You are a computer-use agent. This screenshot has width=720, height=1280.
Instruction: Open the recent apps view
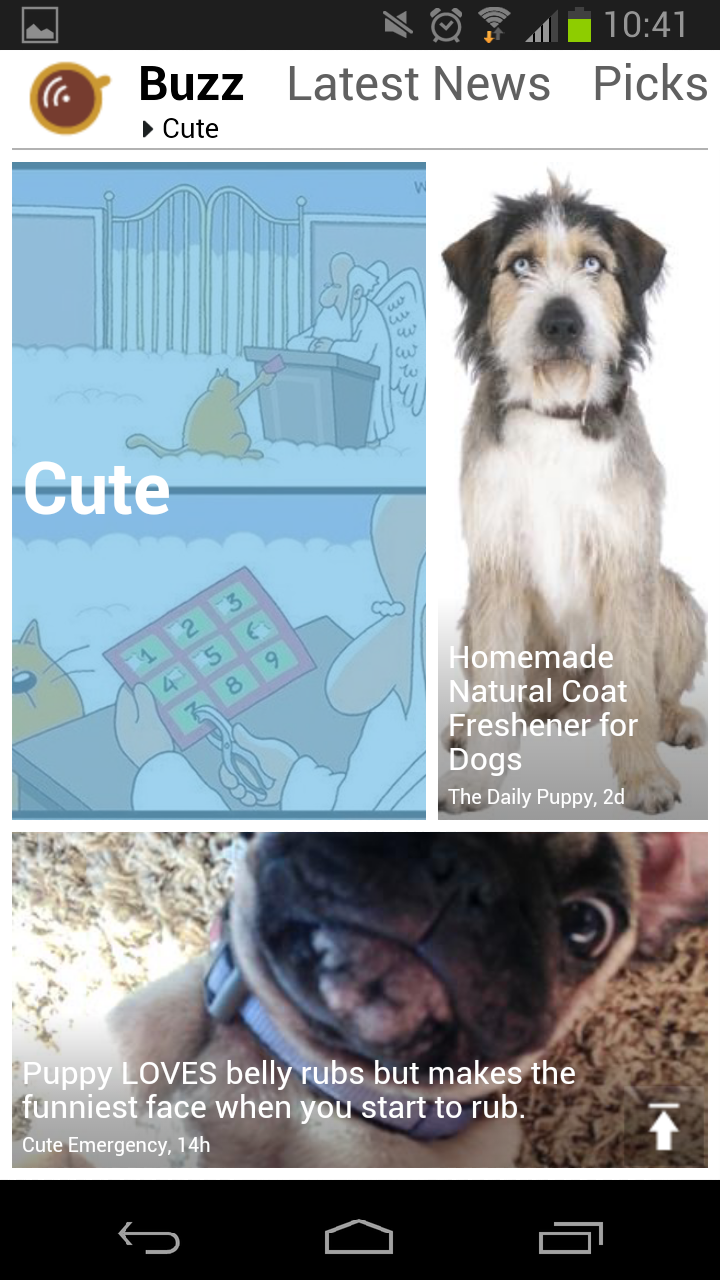pyautogui.click(x=571, y=1239)
